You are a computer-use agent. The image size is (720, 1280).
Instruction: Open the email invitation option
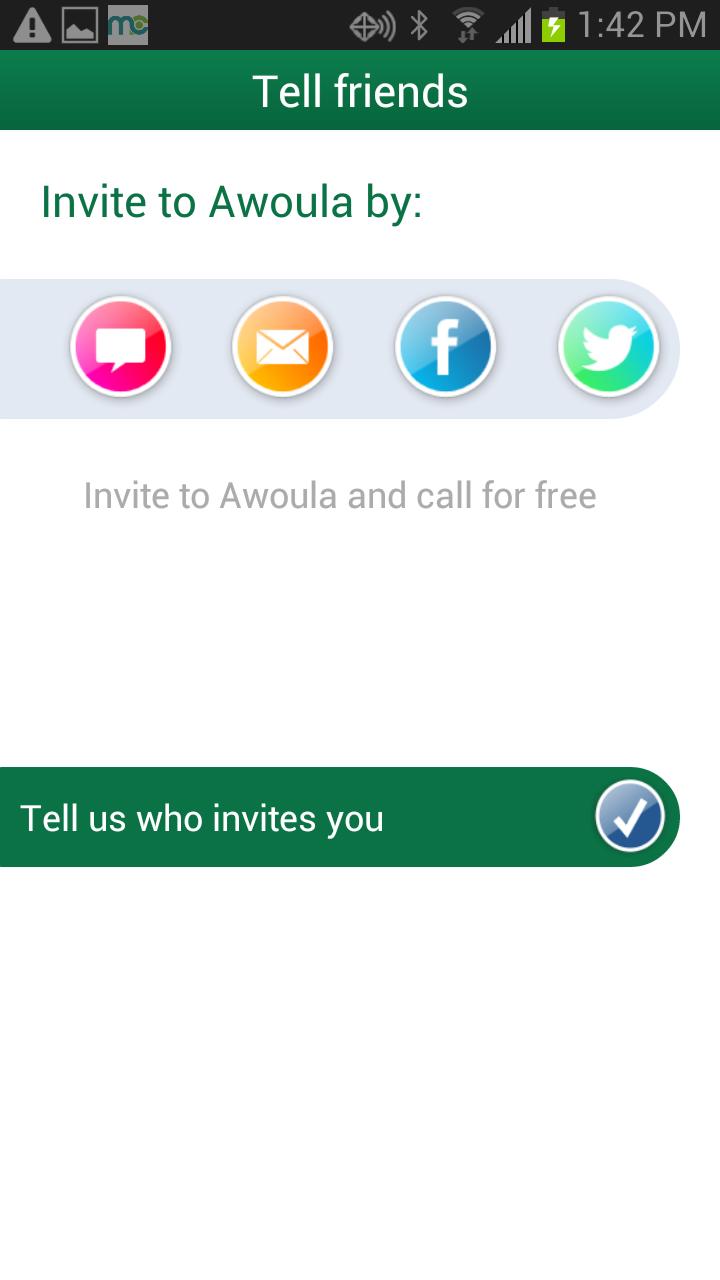tap(282, 347)
